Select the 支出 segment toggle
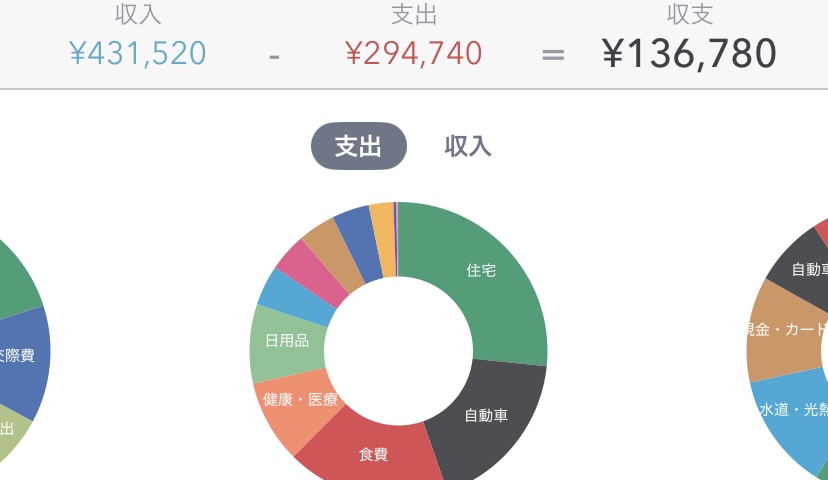 (x=358, y=146)
